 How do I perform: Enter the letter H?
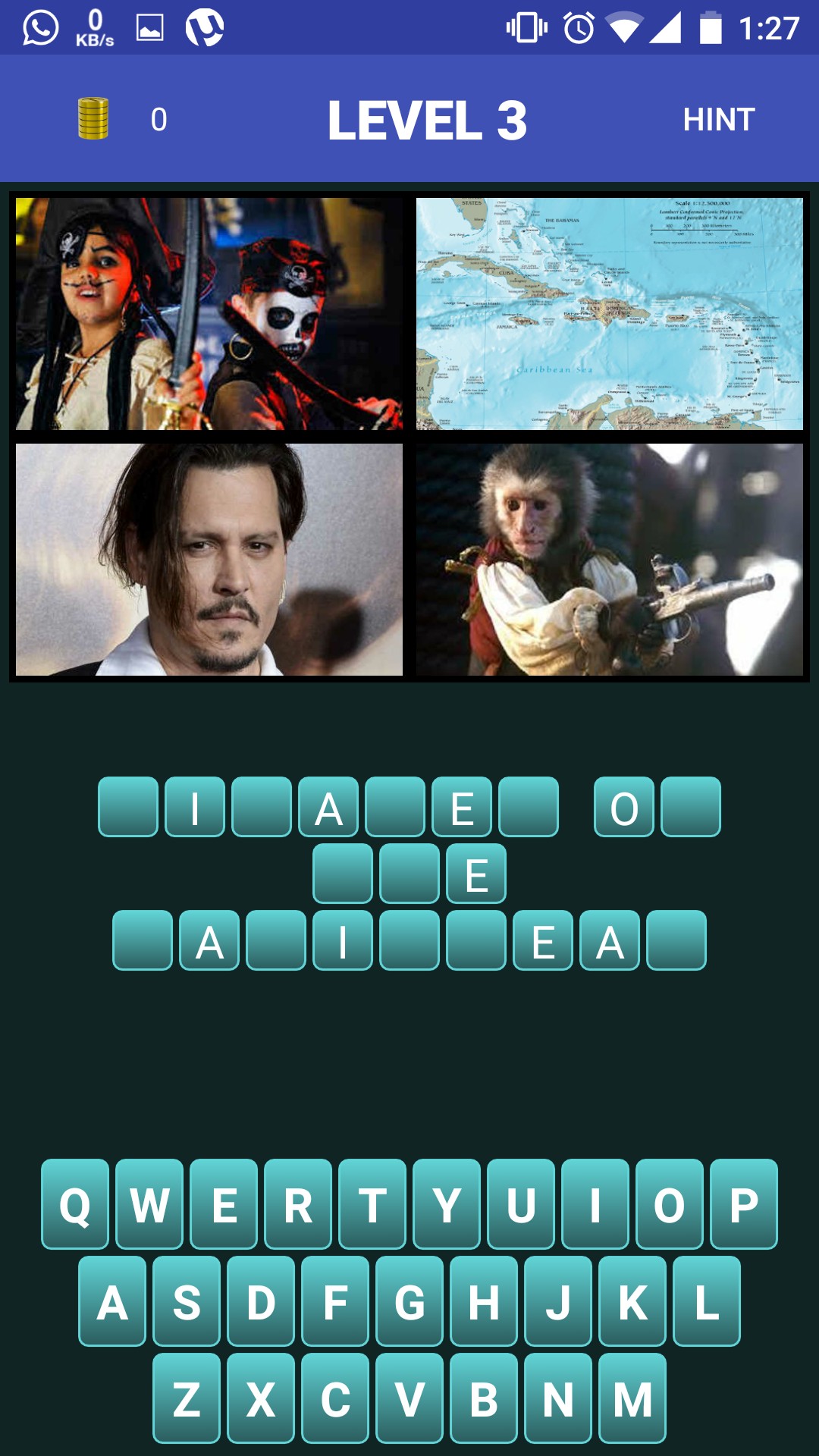(x=484, y=1301)
